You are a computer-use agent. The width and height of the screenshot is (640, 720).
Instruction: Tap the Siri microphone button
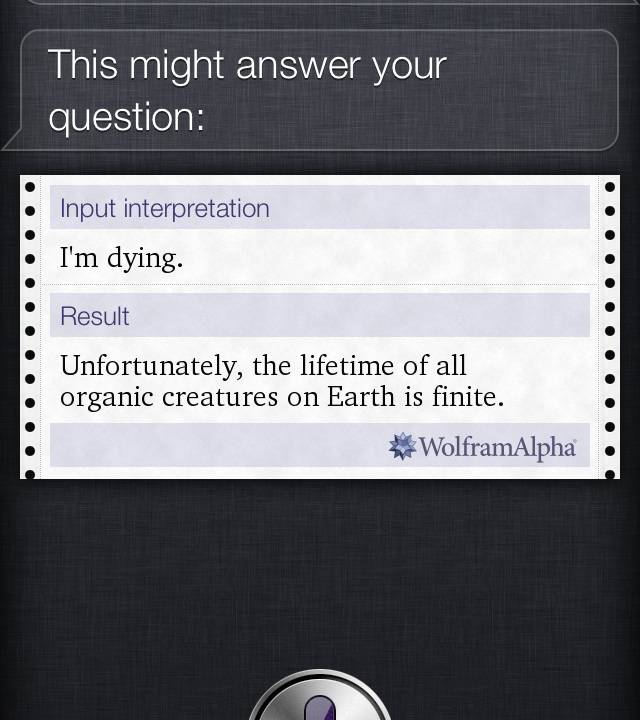[319, 702]
